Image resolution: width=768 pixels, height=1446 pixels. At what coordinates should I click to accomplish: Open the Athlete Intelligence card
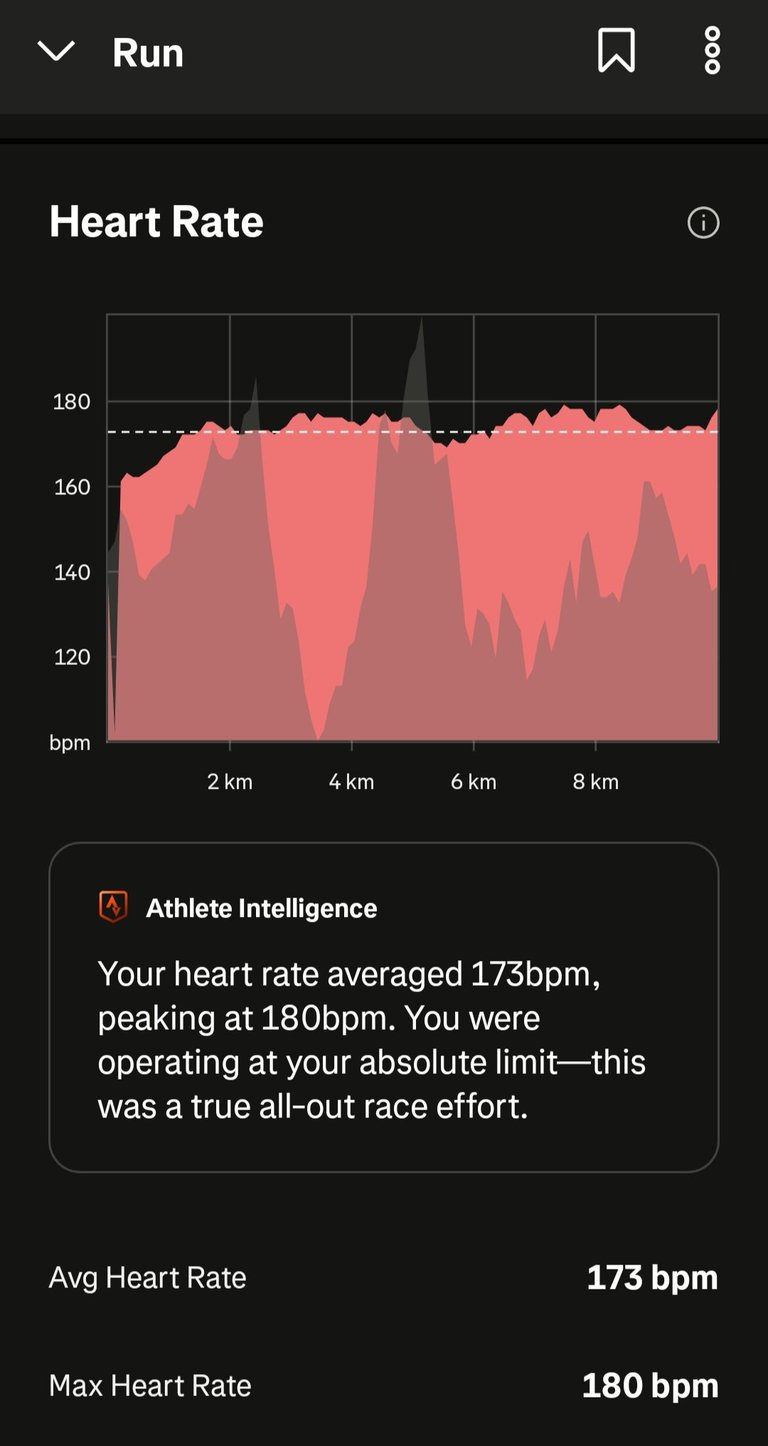click(x=383, y=1006)
